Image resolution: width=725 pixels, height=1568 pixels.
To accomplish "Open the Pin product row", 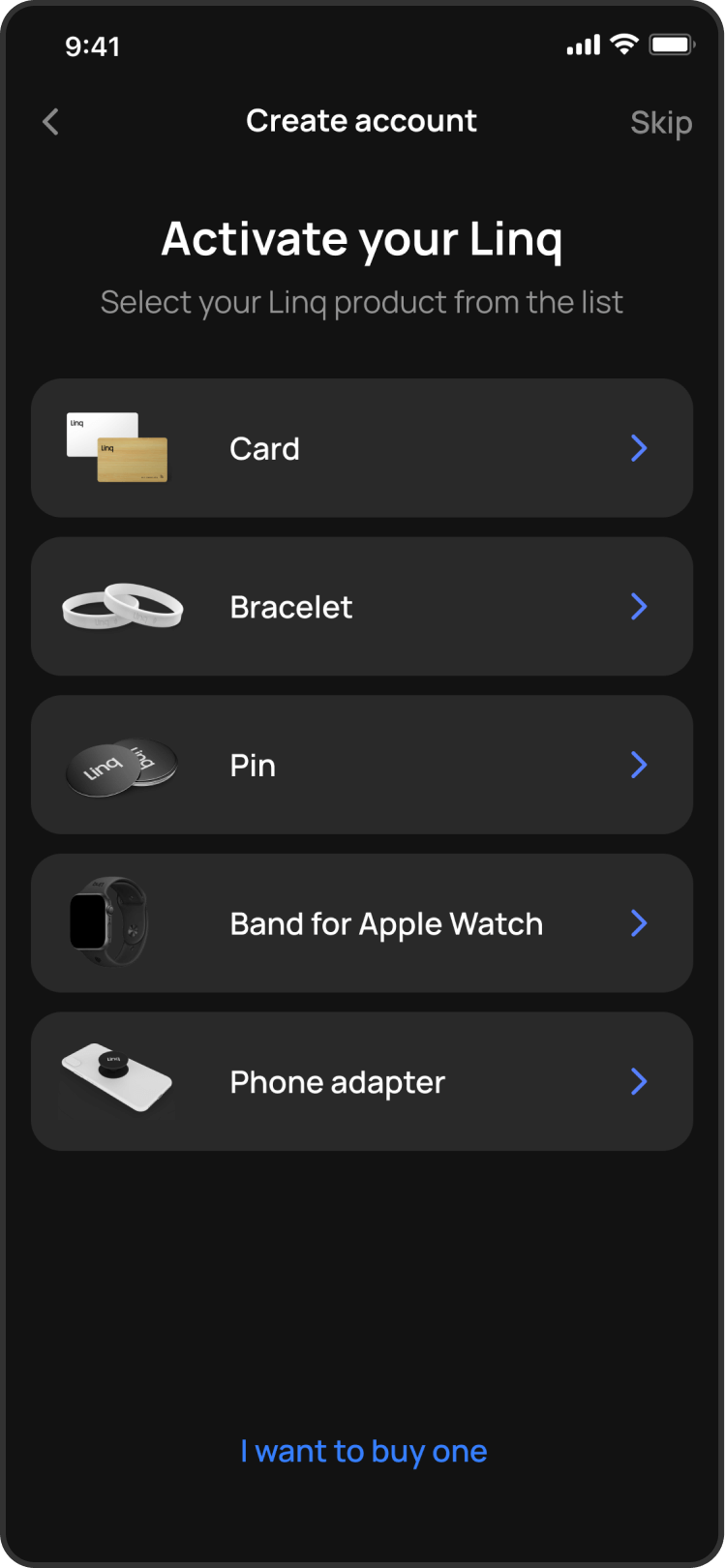I will pyautogui.click(x=362, y=765).
